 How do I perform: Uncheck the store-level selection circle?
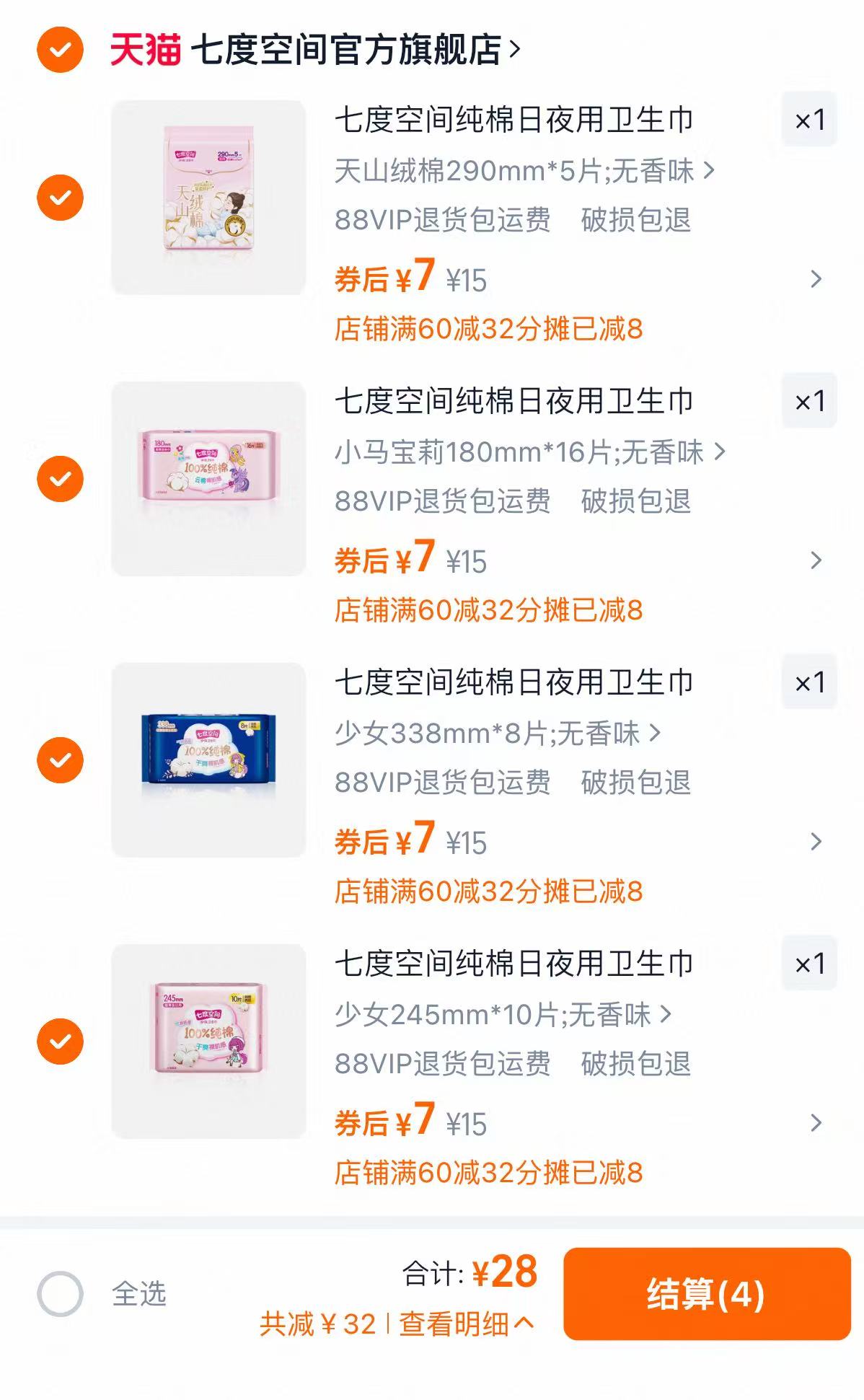[x=61, y=48]
